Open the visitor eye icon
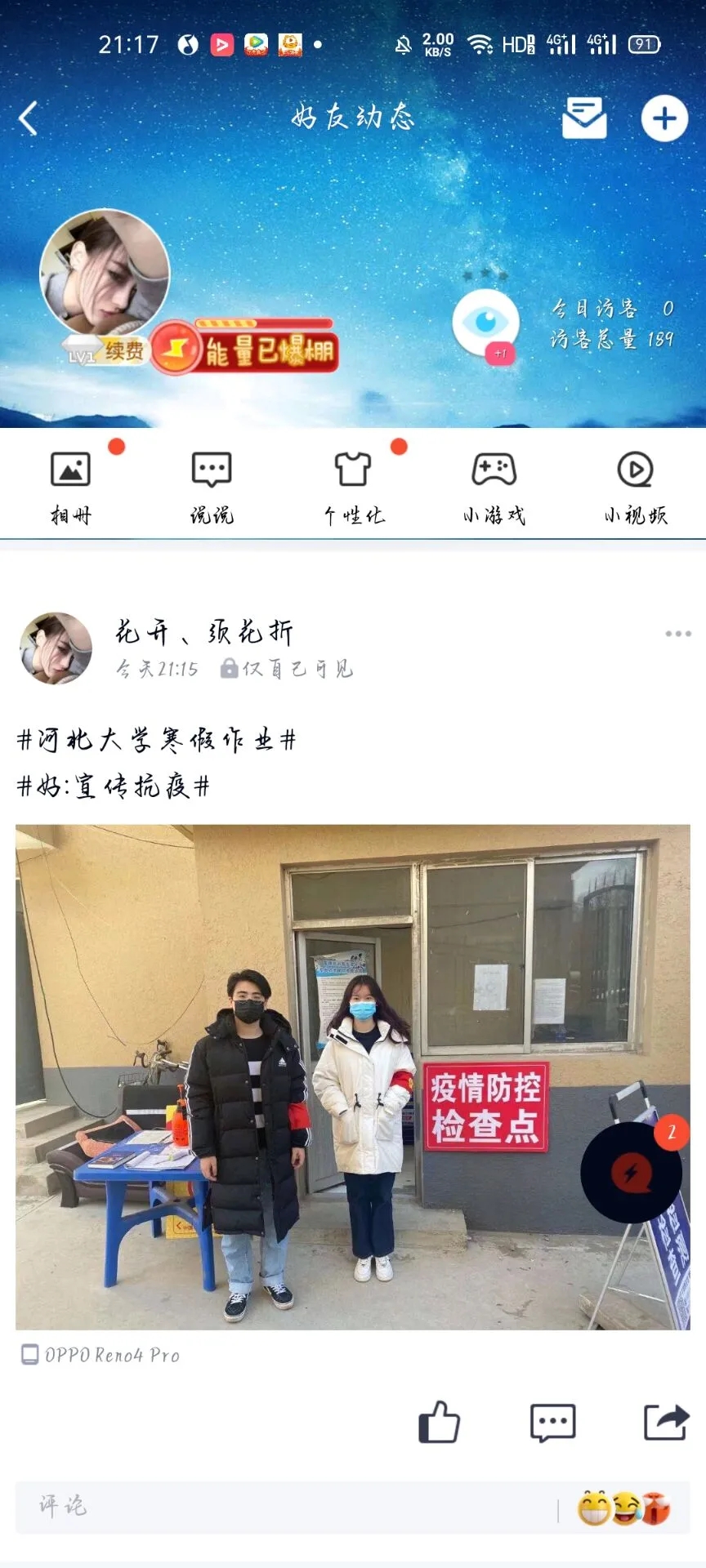Image resolution: width=706 pixels, height=1568 pixels. coord(485,322)
